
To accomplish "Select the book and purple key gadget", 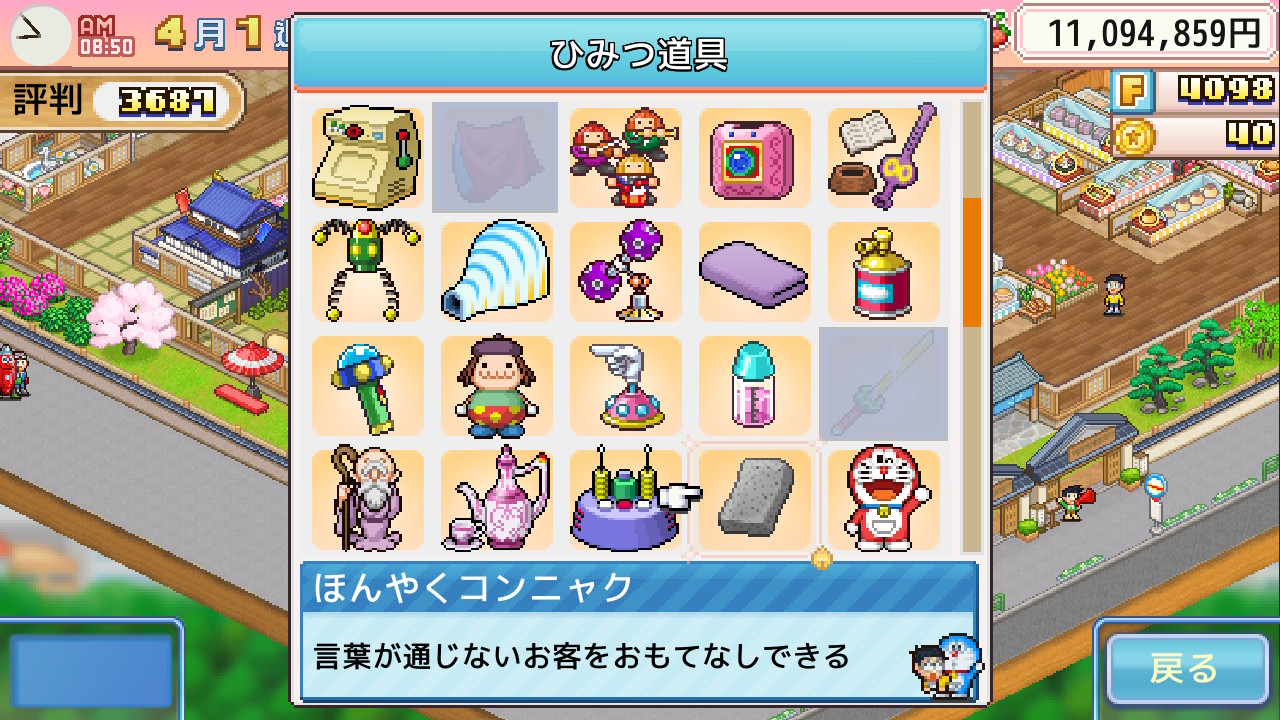I will pyautogui.click(x=884, y=158).
